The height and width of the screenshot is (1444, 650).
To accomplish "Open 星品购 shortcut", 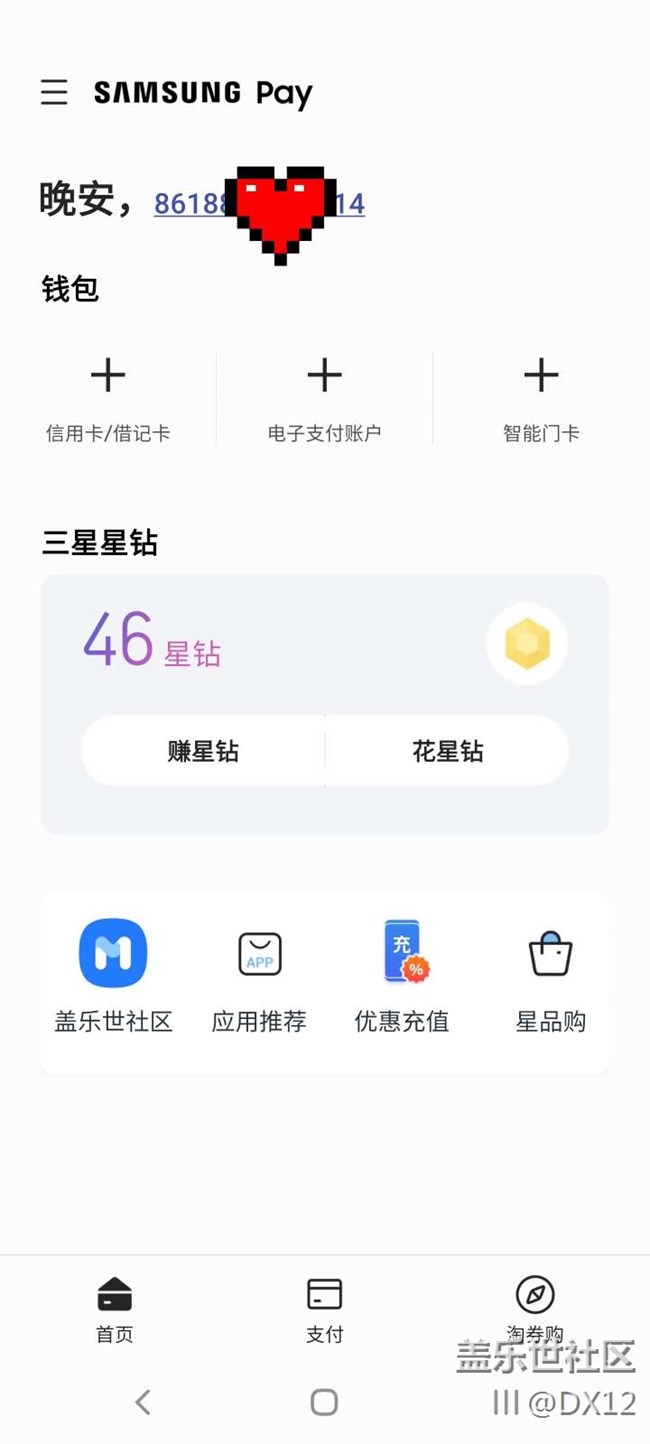I will (550, 975).
